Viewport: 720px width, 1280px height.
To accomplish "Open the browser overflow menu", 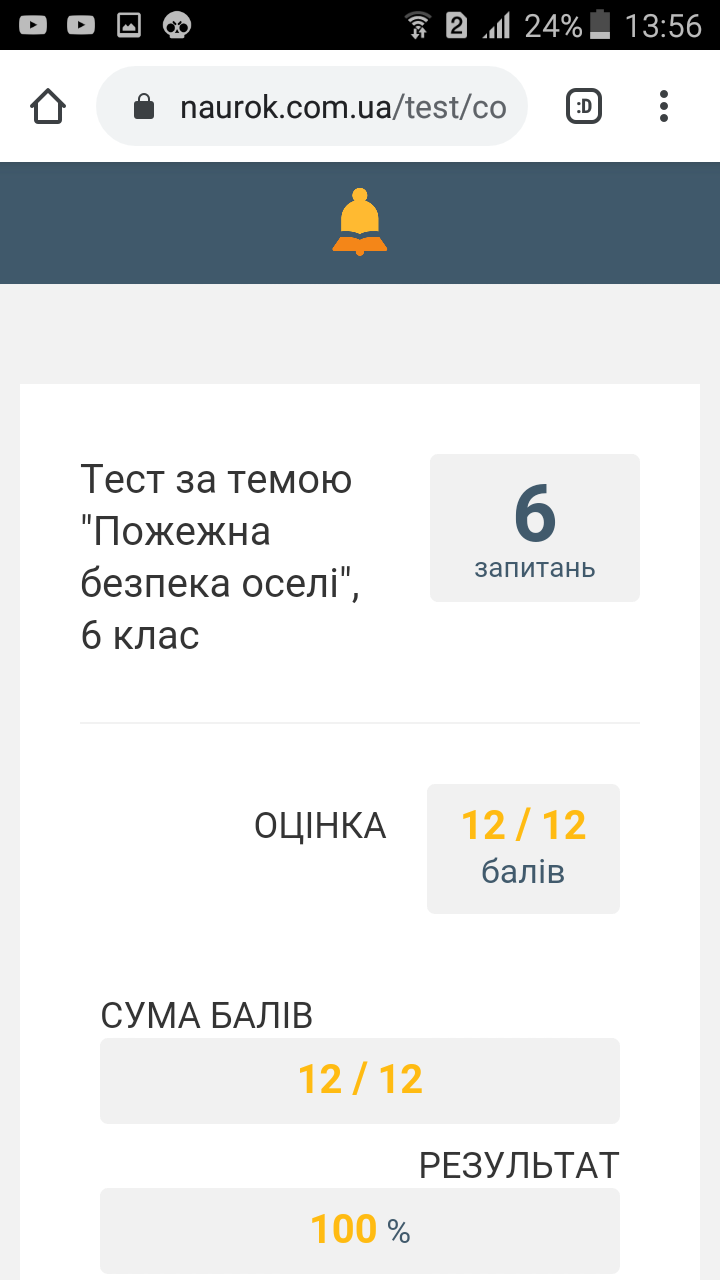I will (664, 106).
